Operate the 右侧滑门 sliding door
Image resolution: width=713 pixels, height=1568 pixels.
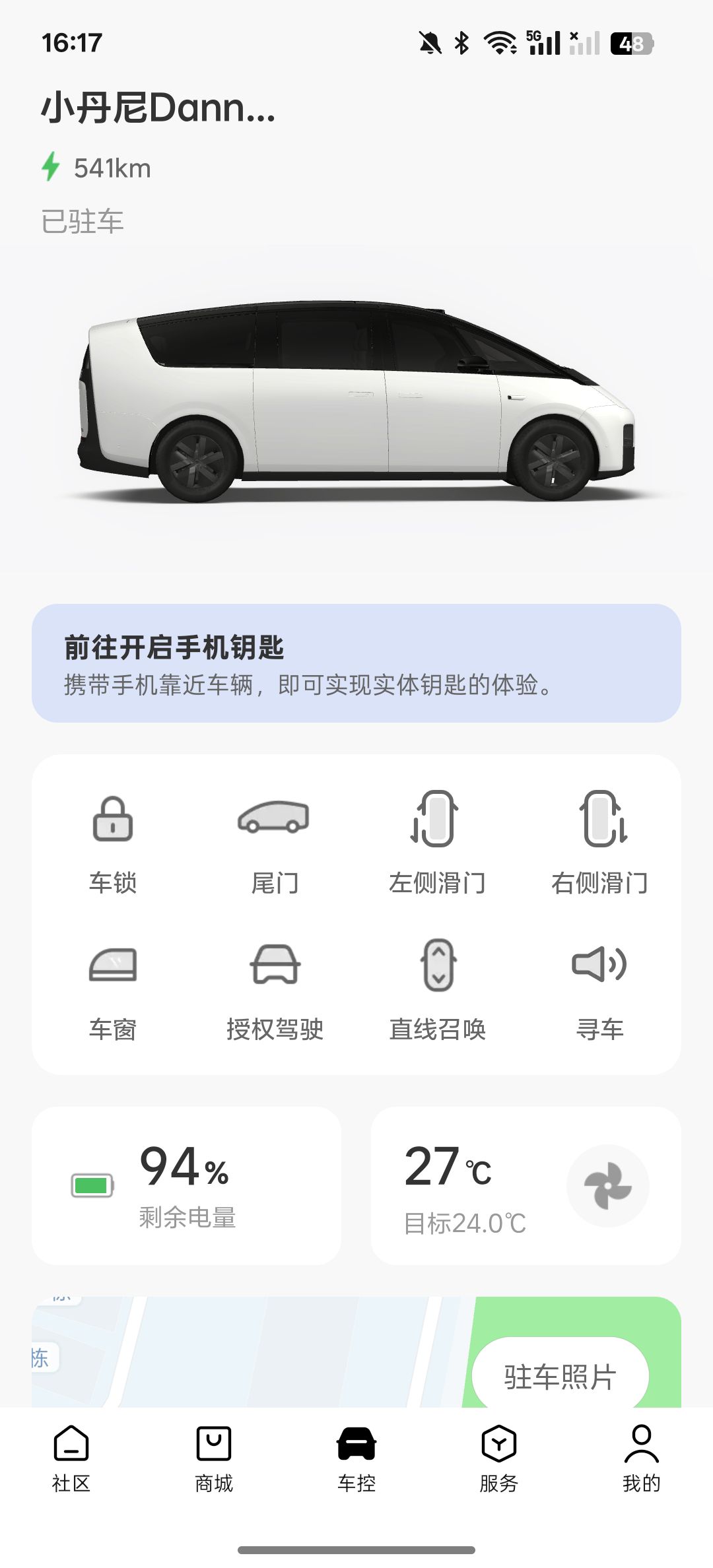point(599,845)
